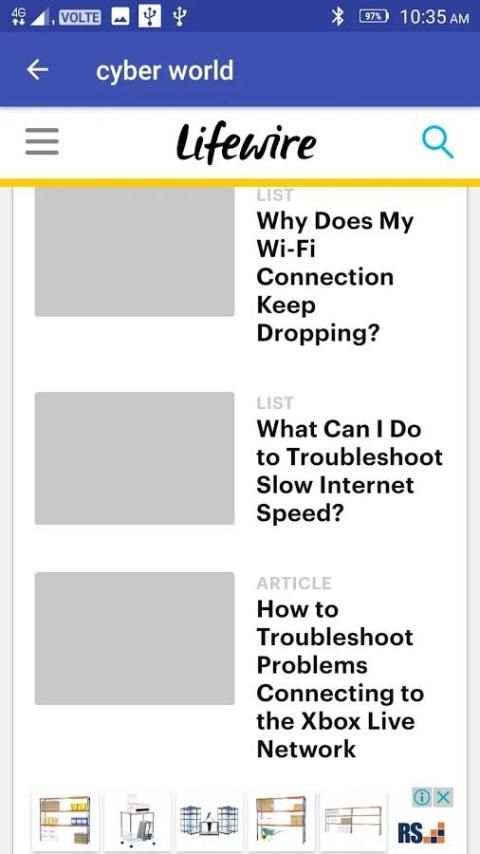Viewport: 480px width, 854px height.
Task: Open the Lifewire home logo
Action: click(x=246, y=143)
